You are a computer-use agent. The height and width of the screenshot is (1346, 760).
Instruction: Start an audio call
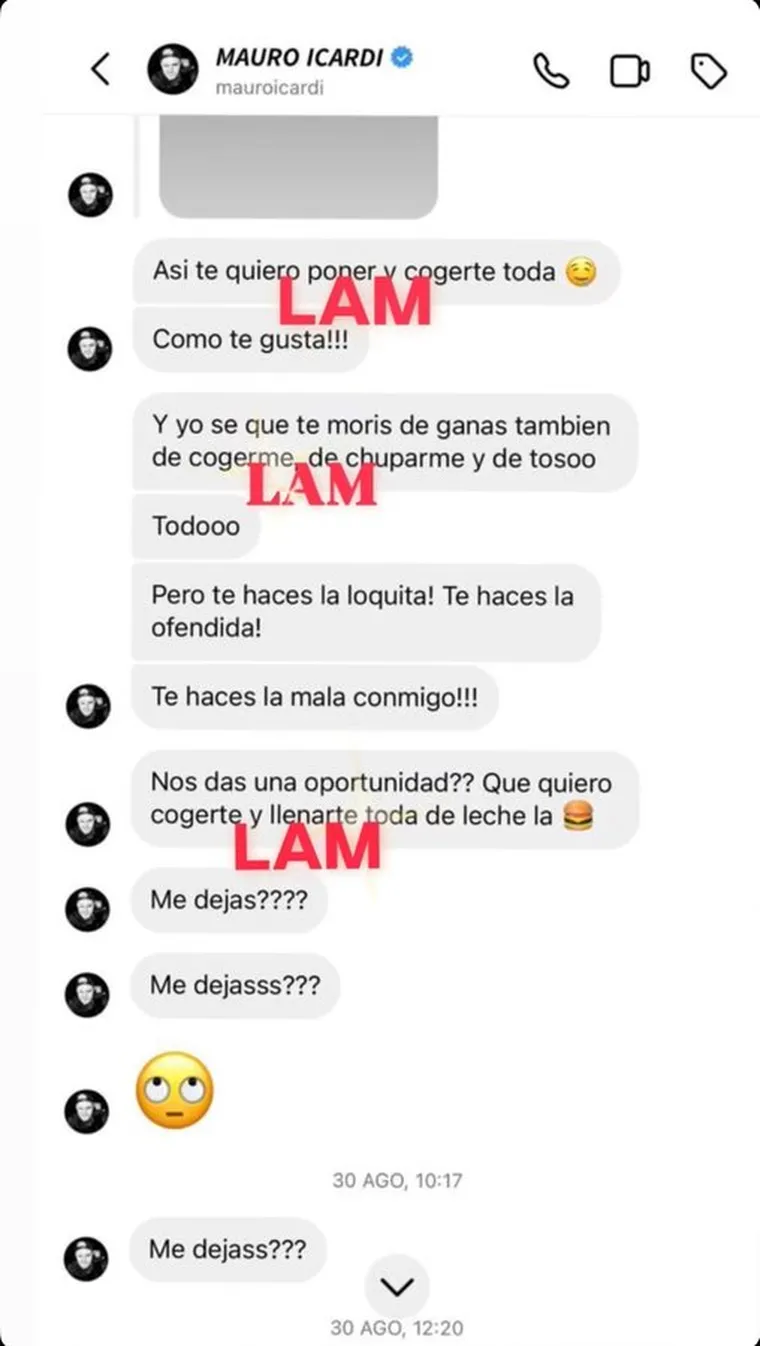point(551,71)
